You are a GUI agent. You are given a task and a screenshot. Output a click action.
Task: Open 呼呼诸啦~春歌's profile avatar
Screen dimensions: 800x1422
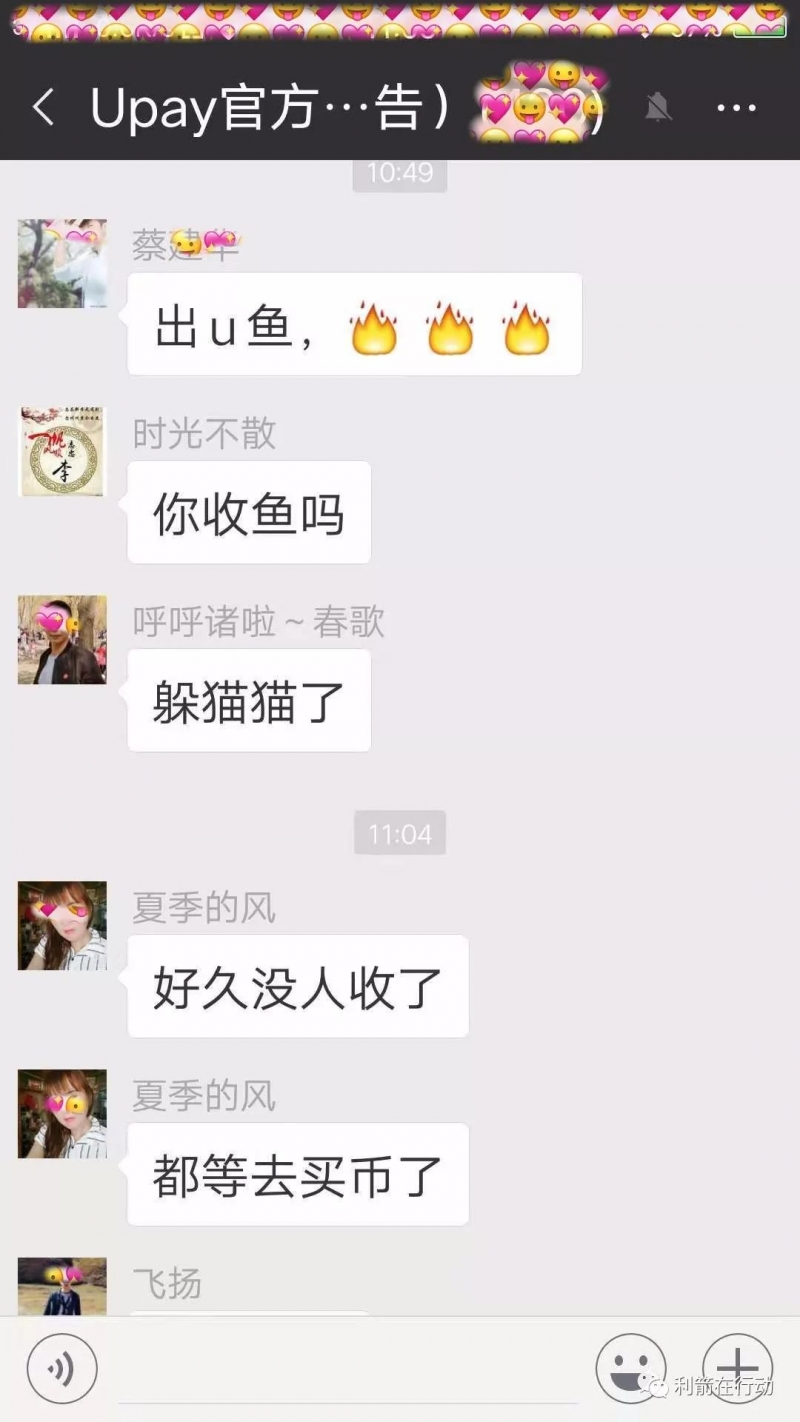[x=62, y=640]
